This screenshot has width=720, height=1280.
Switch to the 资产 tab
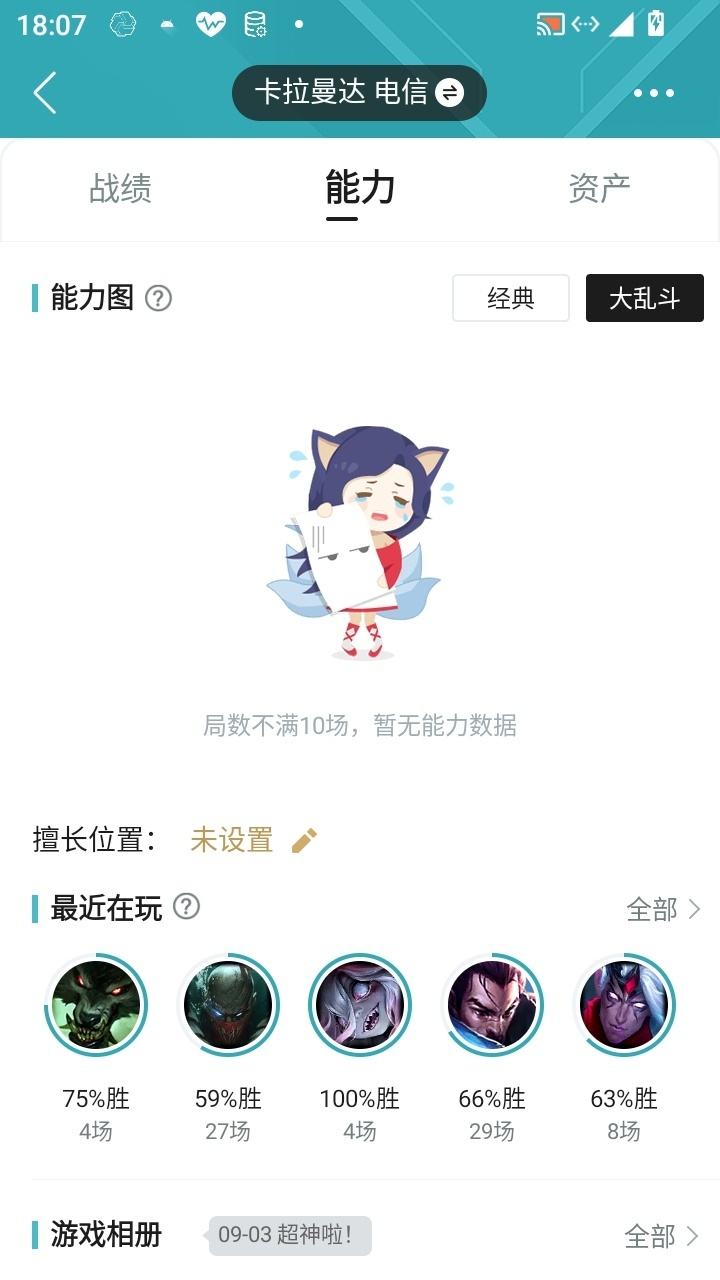click(599, 188)
